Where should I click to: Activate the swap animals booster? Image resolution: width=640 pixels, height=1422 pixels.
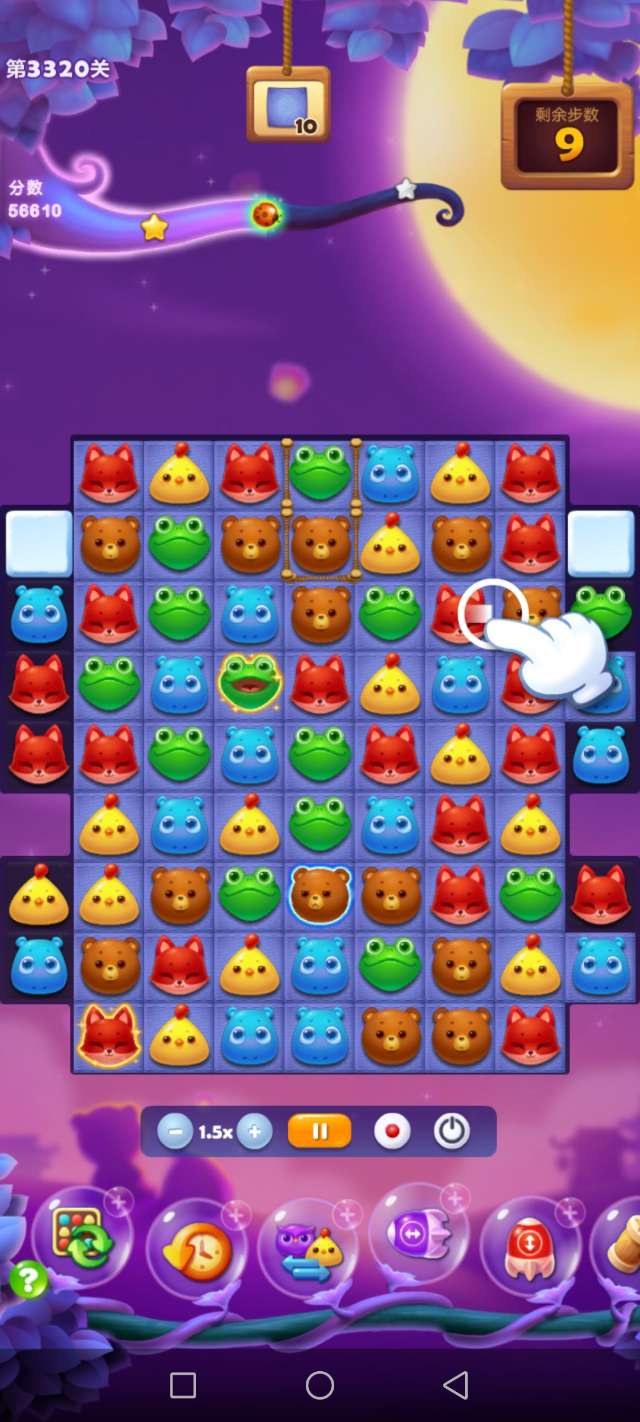tap(308, 1250)
